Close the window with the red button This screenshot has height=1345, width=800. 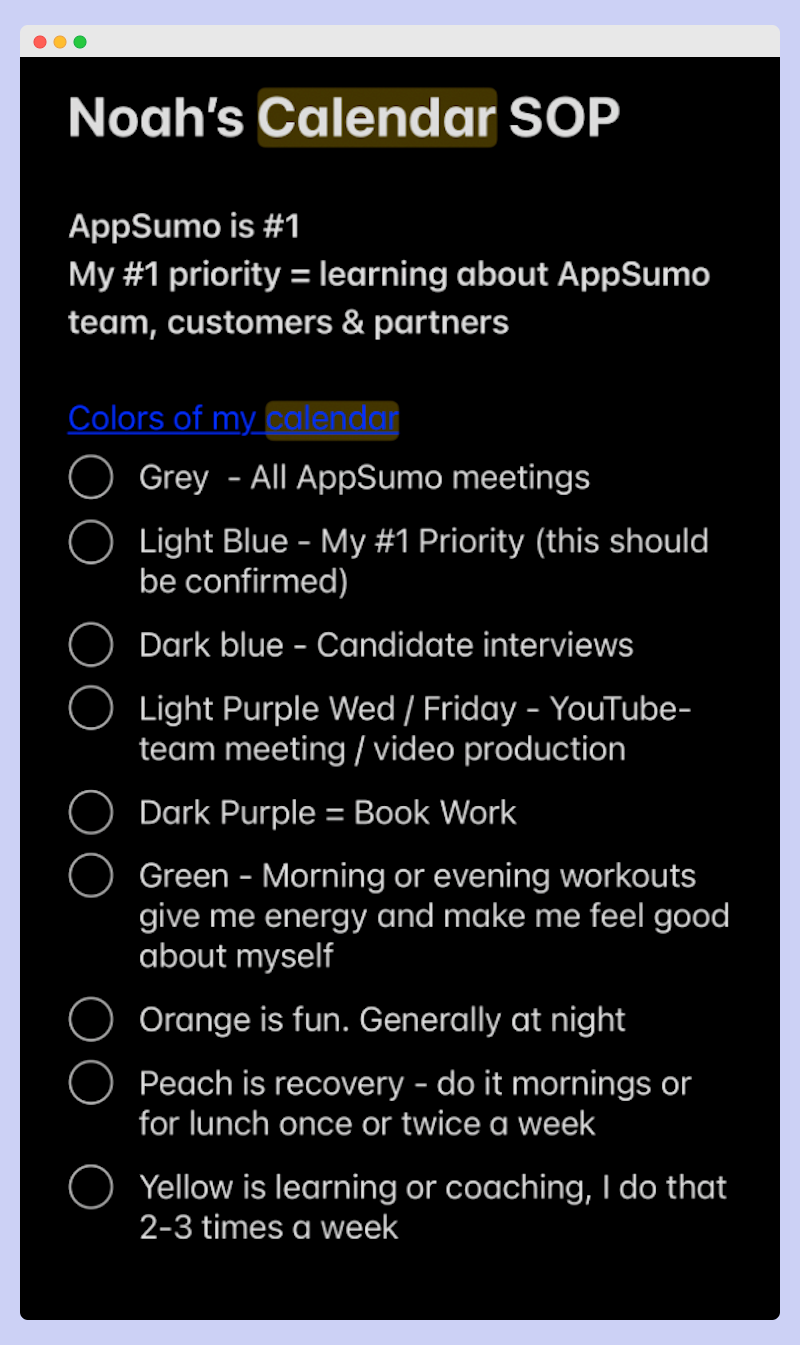[40, 42]
